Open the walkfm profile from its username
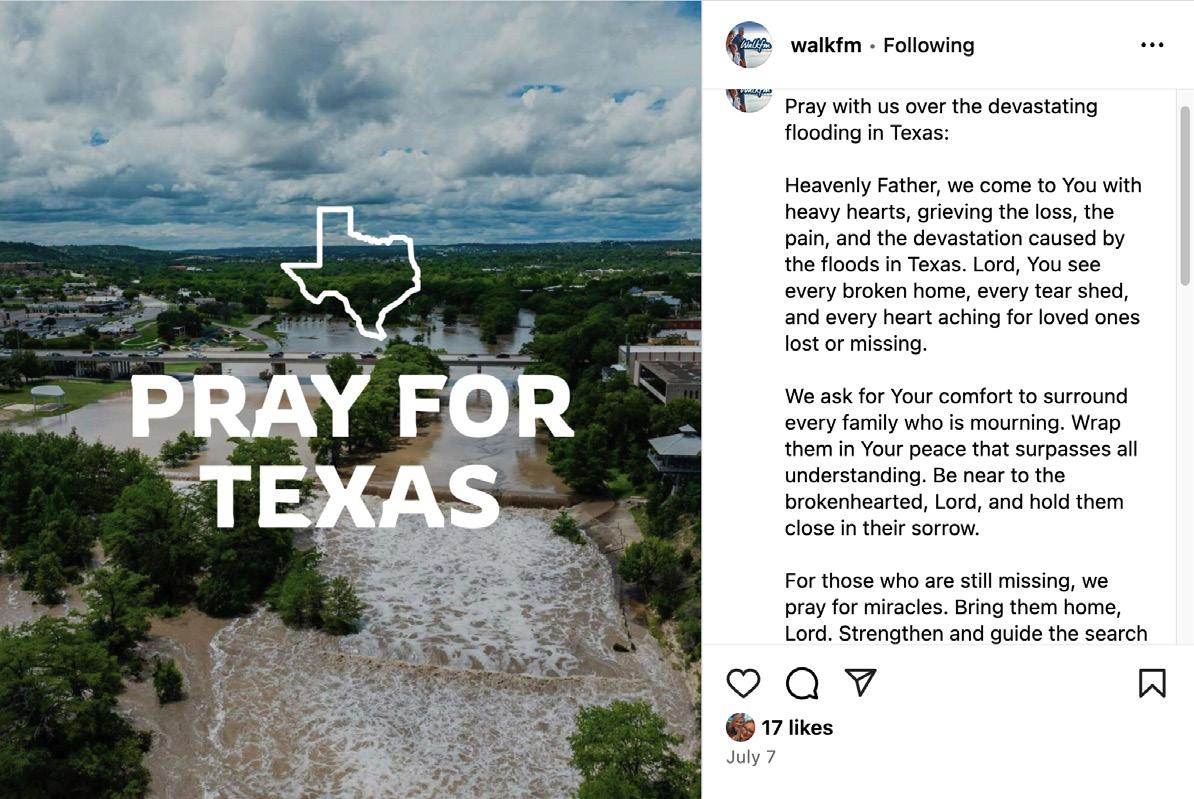This screenshot has height=799, width=1194. pyautogui.click(x=825, y=46)
